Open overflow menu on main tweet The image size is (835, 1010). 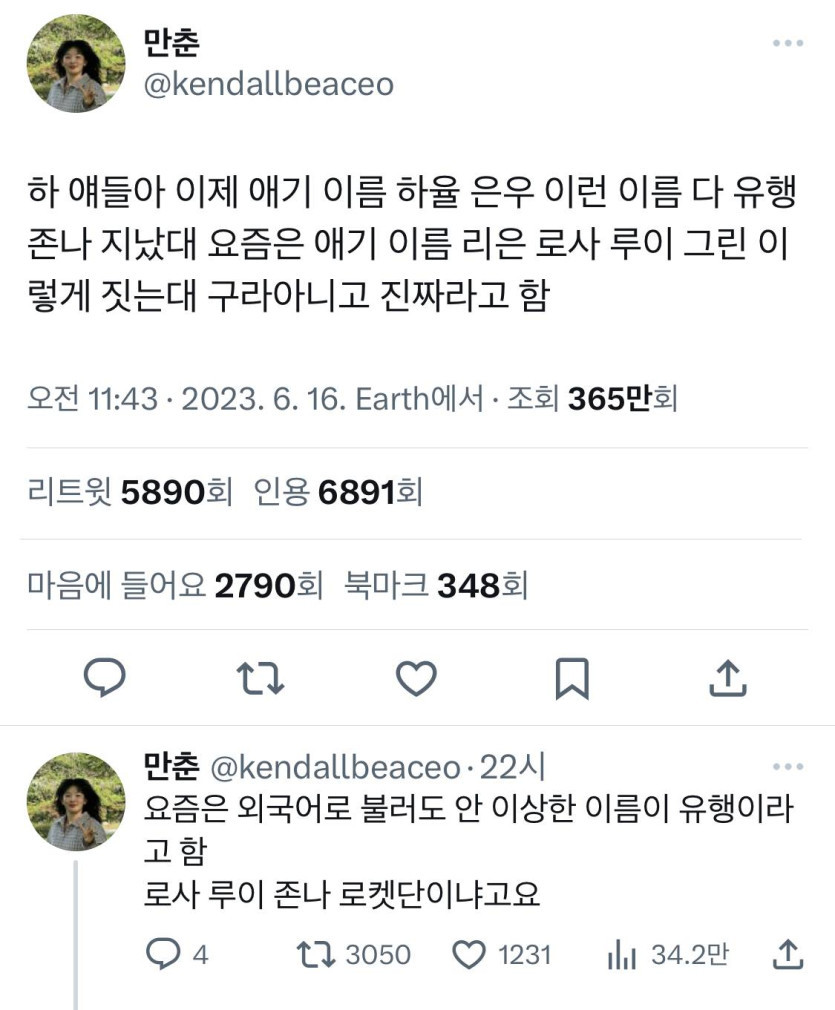pyautogui.click(x=788, y=45)
